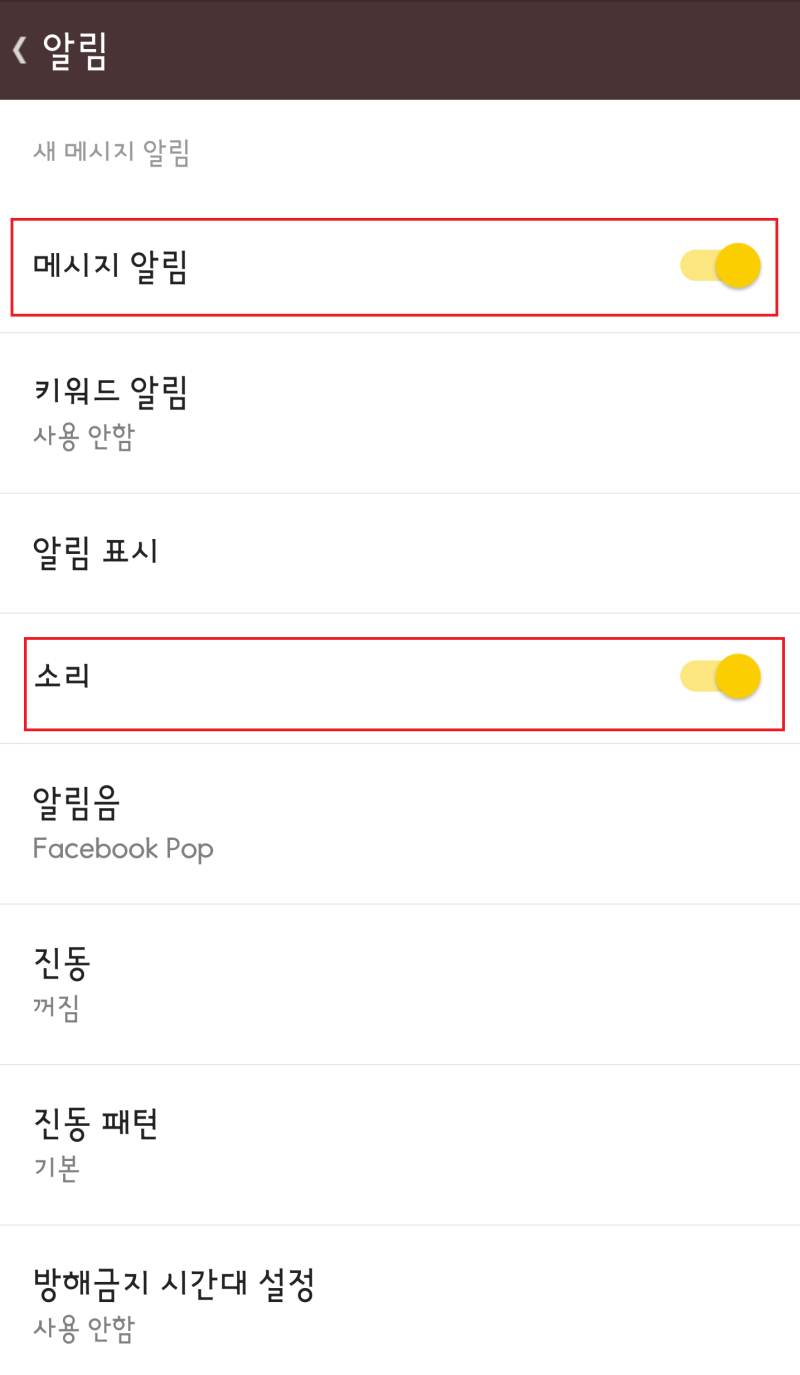Turn off the 메시지 알림 switch
Image resolution: width=800 pixels, height=1375 pixels.
point(721,266)
